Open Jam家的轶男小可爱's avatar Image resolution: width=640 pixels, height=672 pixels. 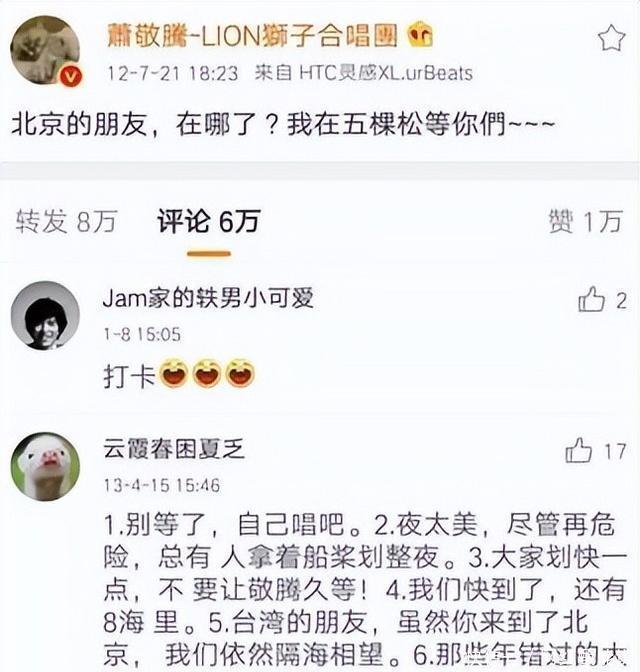click(x=45, y=315)
